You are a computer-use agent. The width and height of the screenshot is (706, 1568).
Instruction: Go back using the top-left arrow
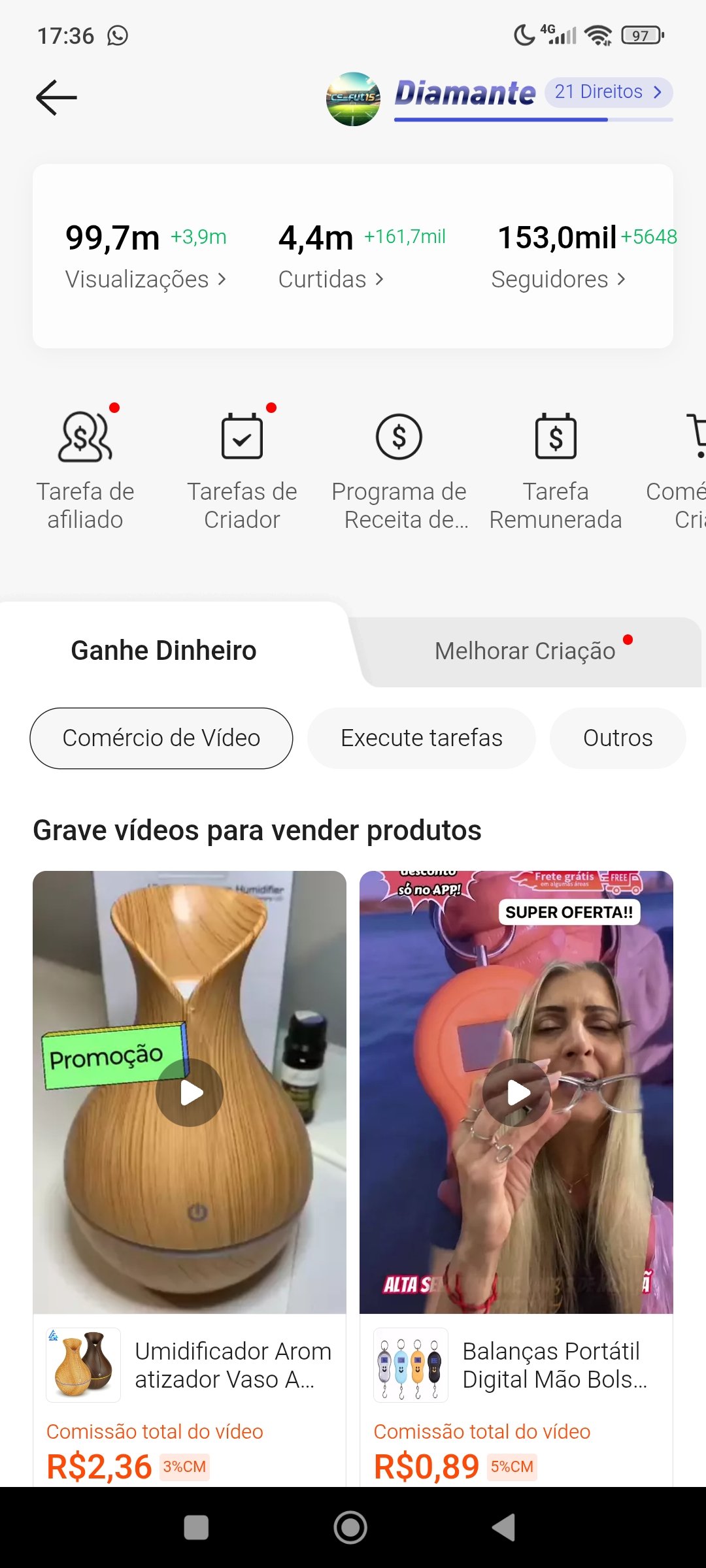pyautogui.click(x=56, y=97)
